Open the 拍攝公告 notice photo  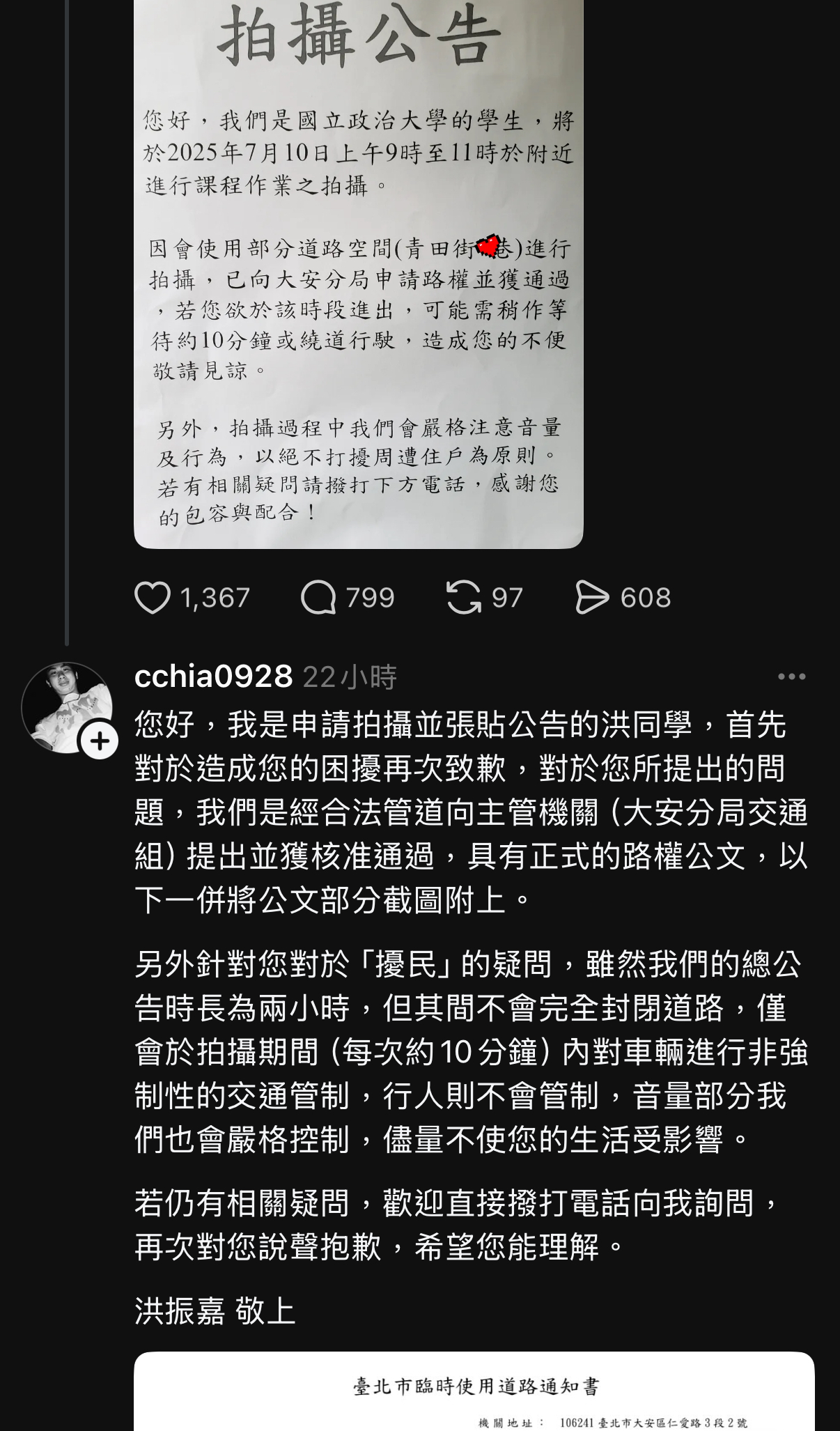coord(358,274)
